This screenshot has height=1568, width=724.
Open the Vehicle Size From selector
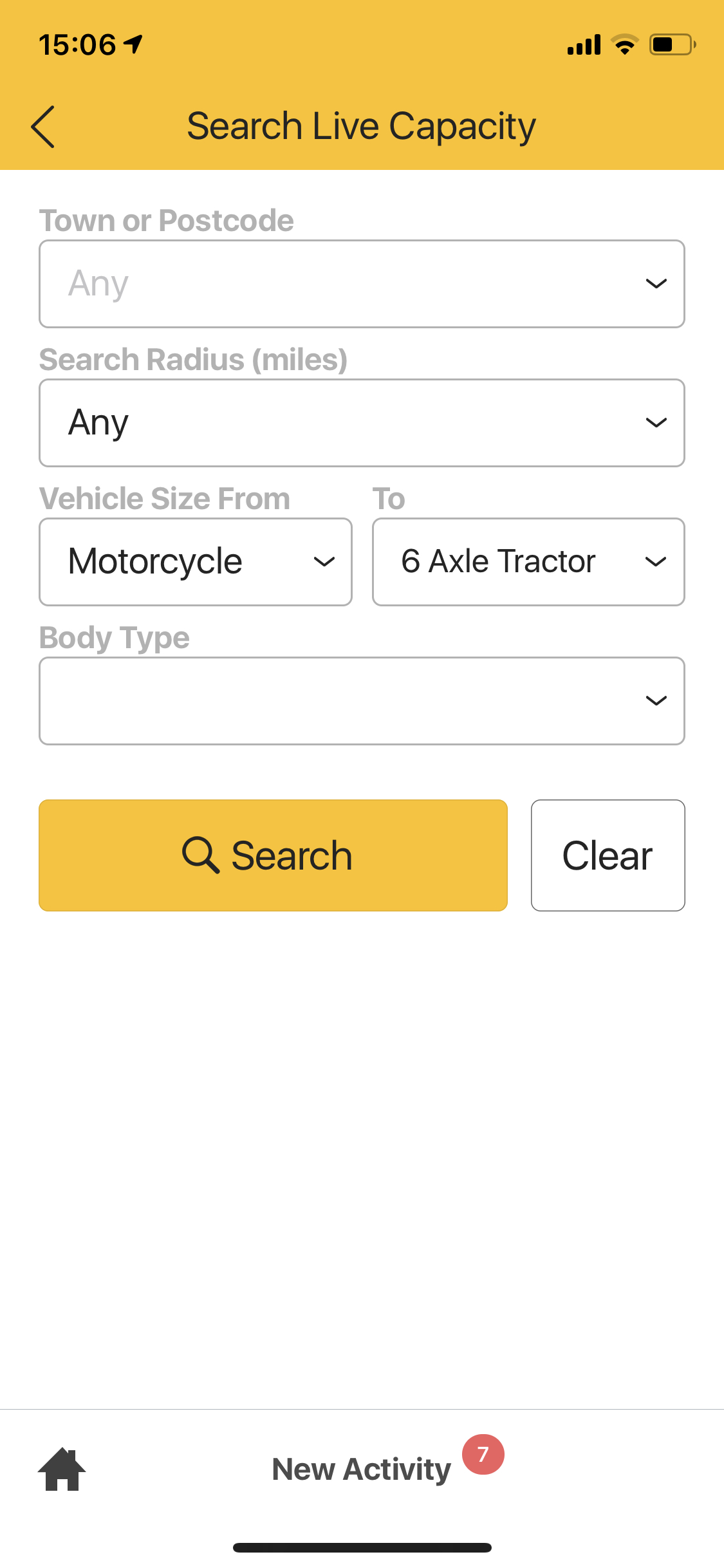(195, 561)
